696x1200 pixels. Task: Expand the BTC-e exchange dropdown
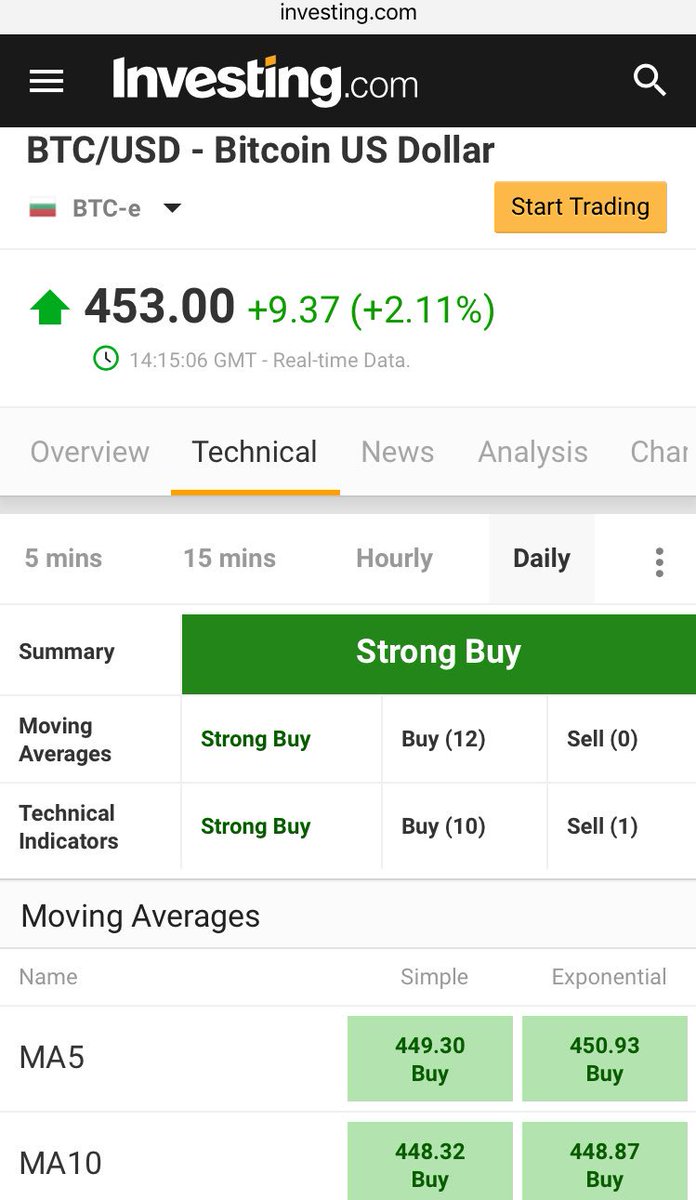click(x=105, y=208)
